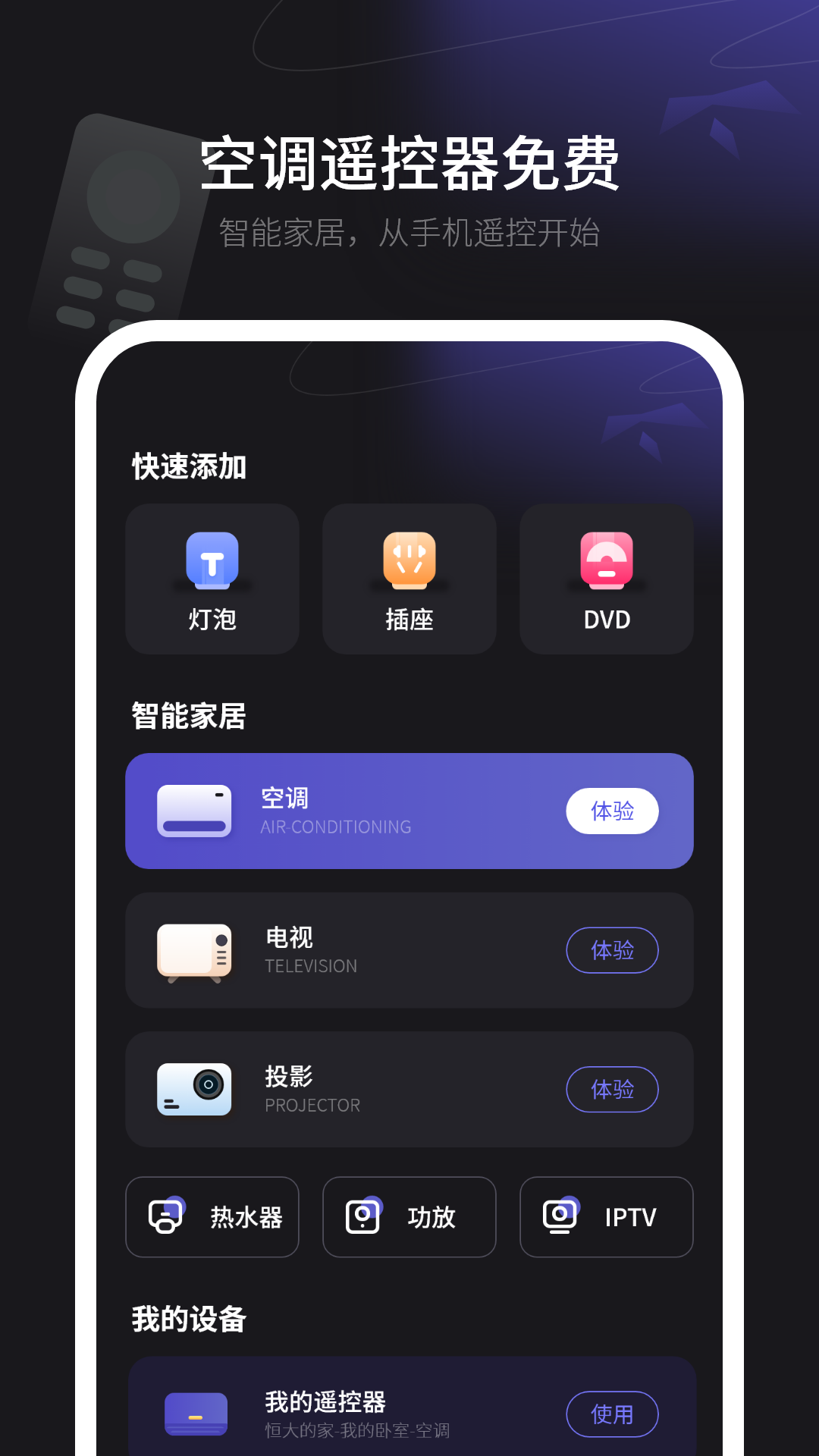This screenshot has width=819, height=1456.
Task: Tap 体验 on the 电视 card
Action: [613, 950]
